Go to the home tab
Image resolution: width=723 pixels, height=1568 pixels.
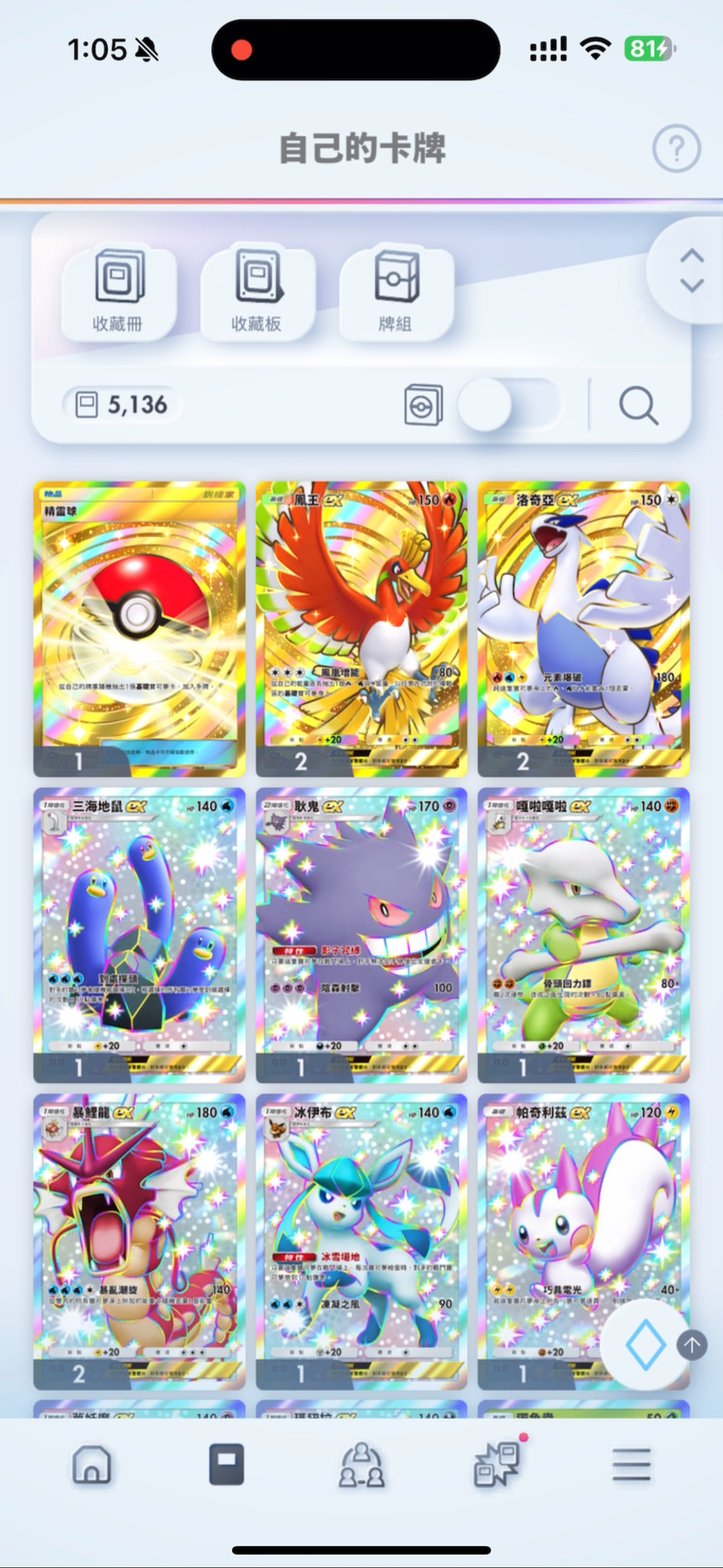coord(92,1465)
